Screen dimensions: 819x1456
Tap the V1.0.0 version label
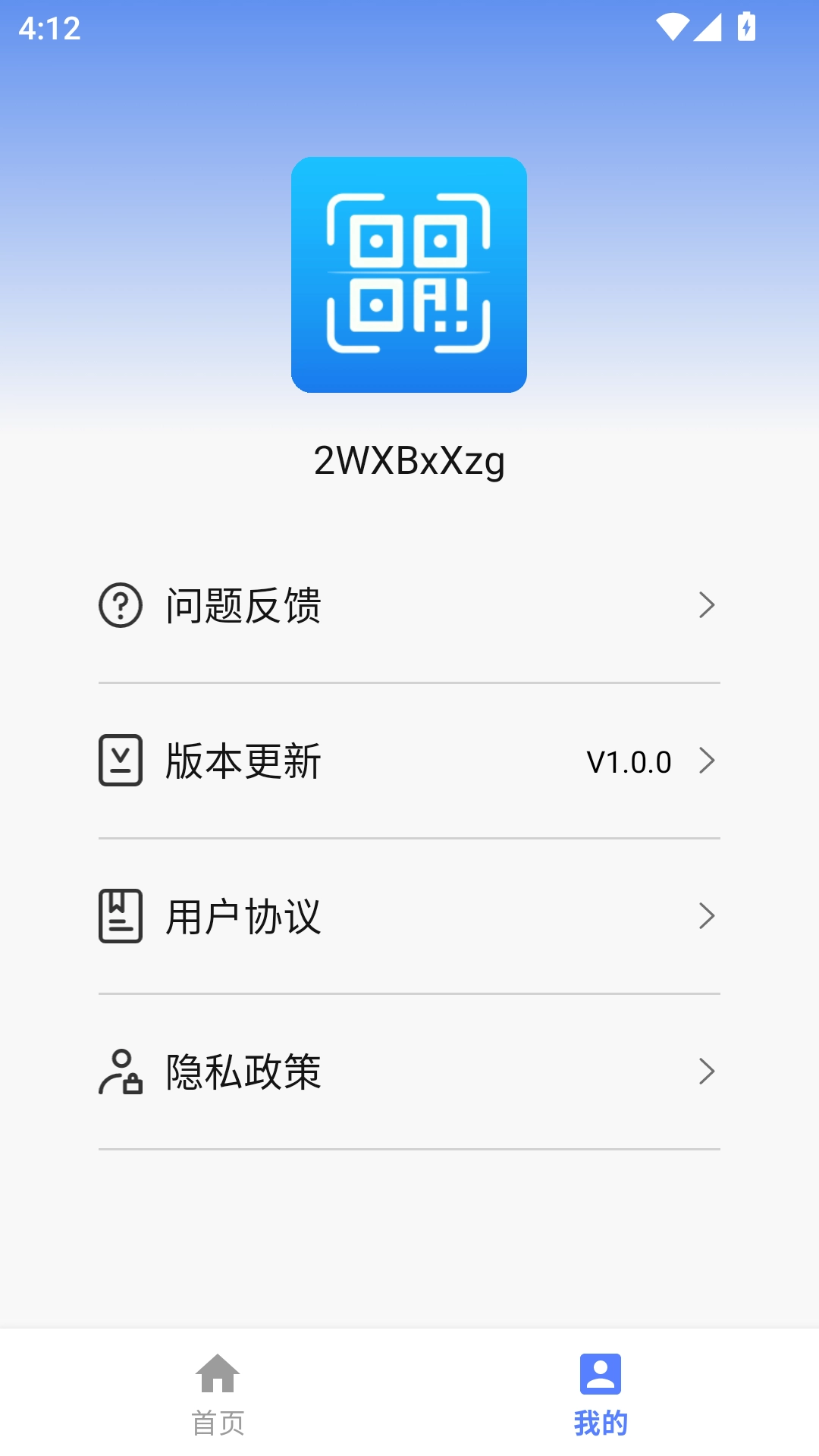coord(631,761)
